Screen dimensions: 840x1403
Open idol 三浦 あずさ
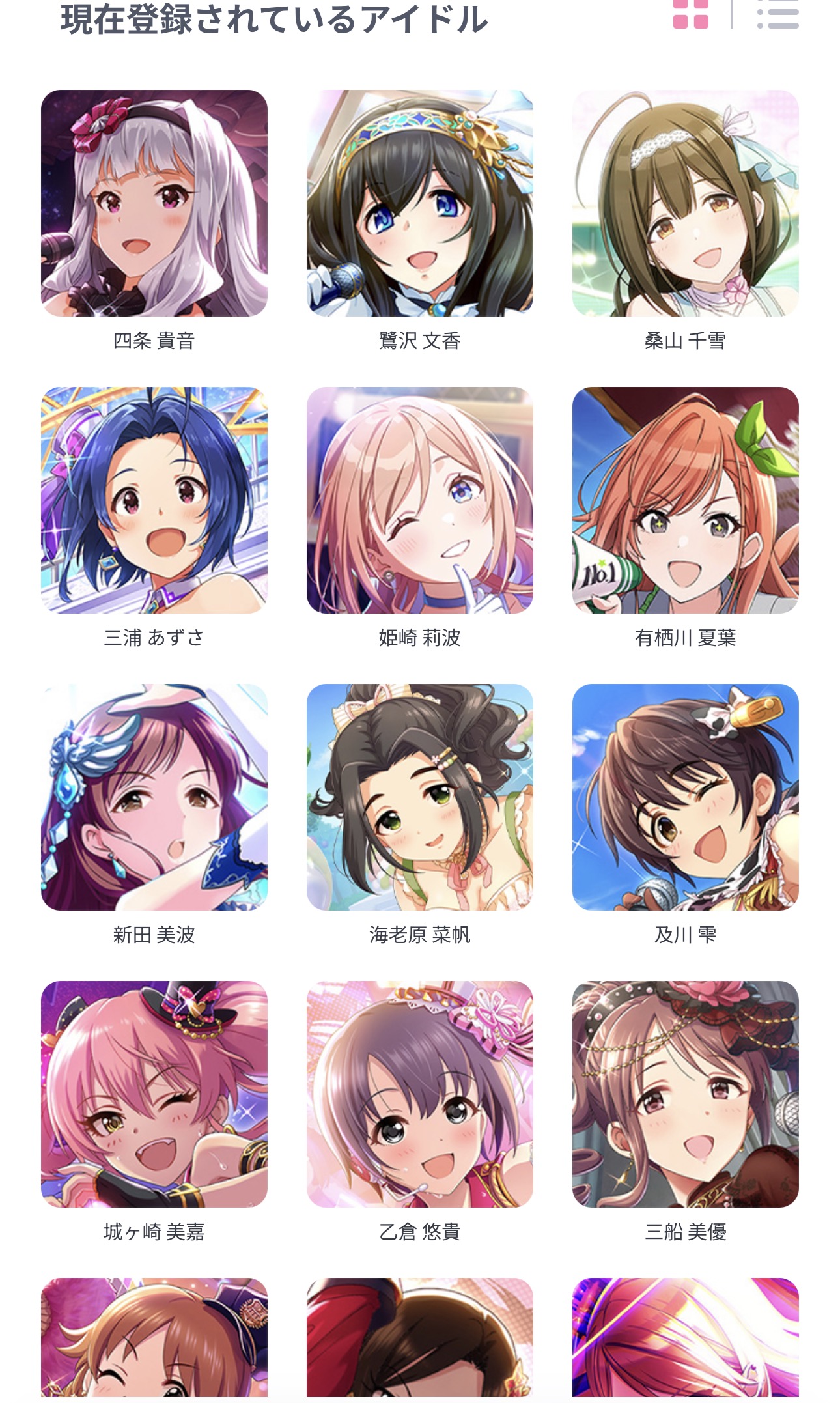154,500
